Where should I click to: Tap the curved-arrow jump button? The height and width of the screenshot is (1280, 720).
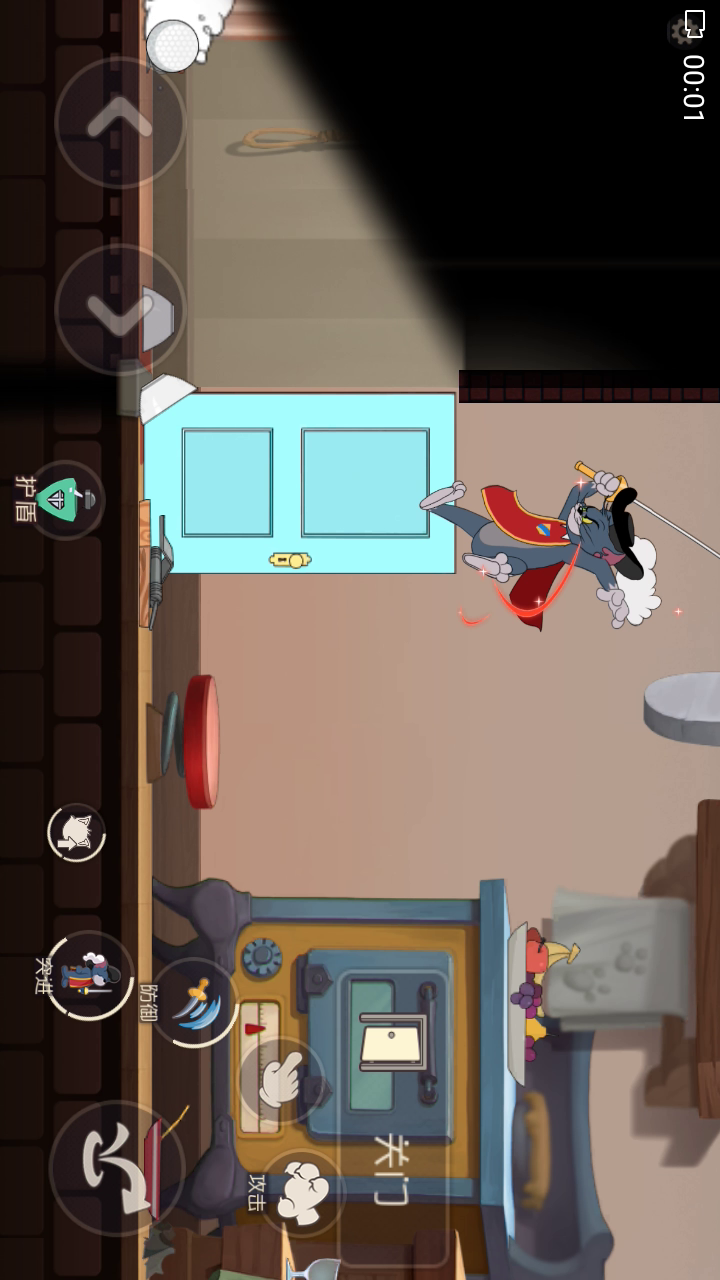[118, 1167]
